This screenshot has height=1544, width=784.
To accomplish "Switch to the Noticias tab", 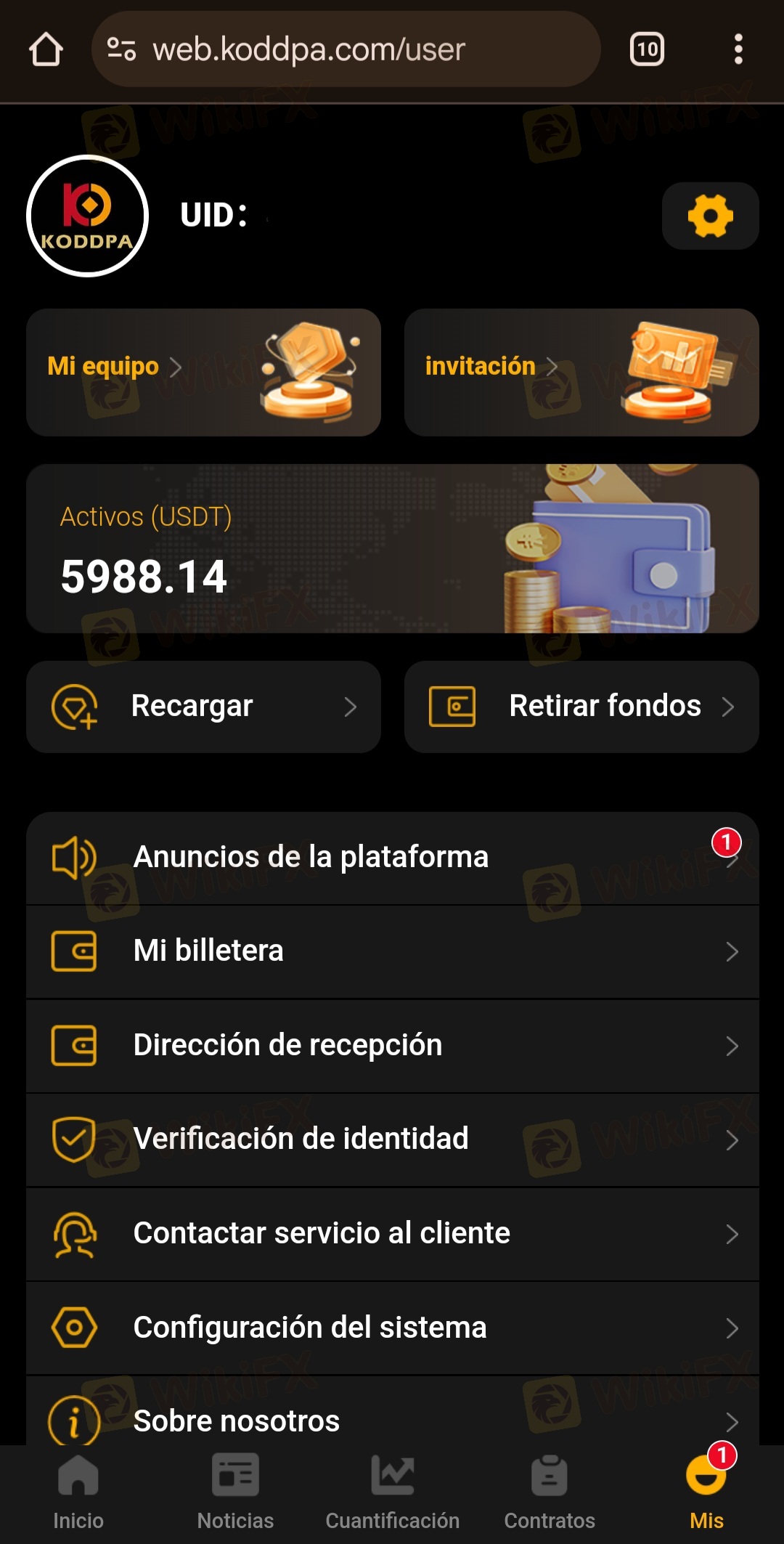I will [235, 1492].
